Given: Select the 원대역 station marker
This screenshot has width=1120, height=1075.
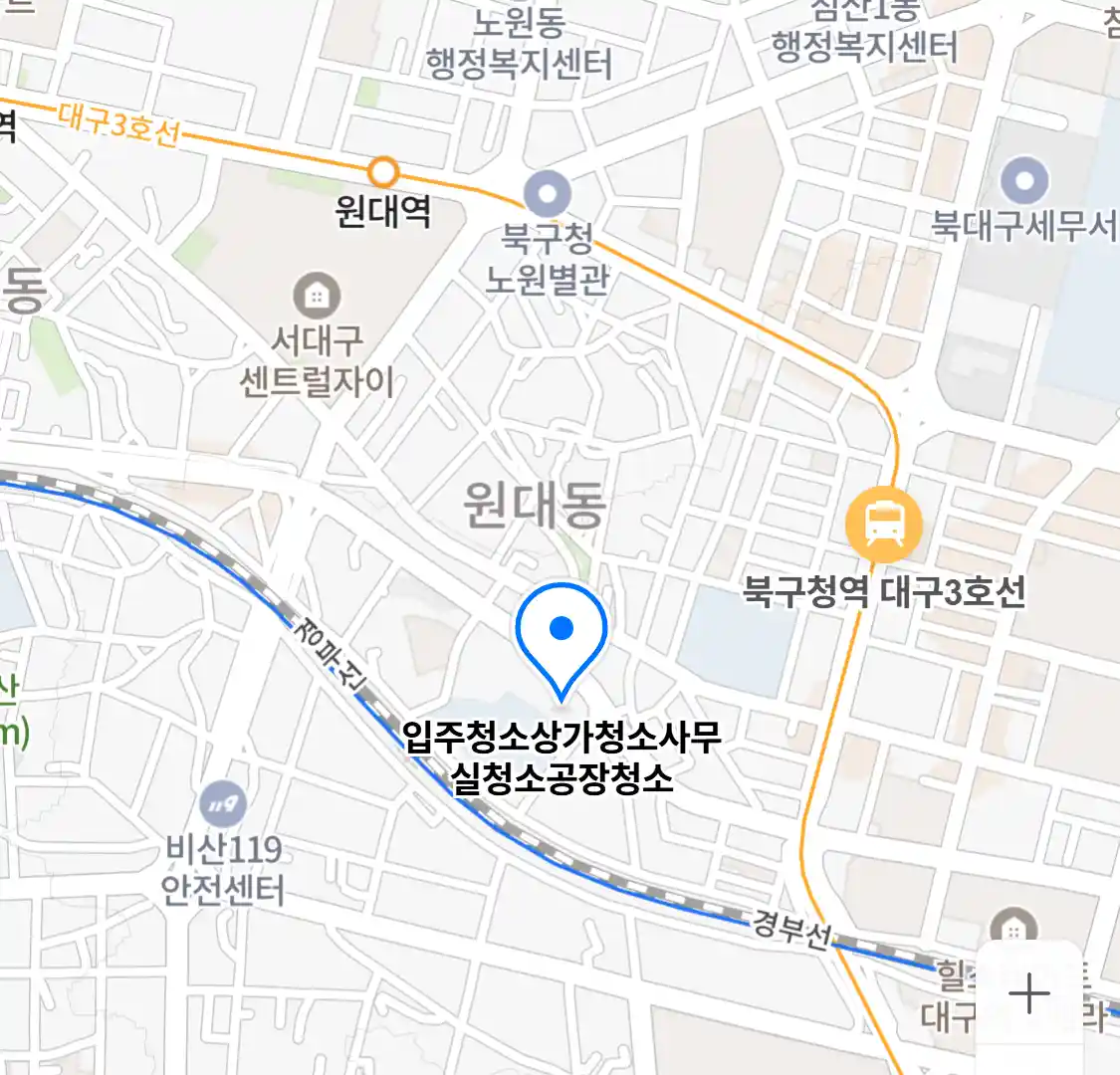Looking at the screenshot, I should 383,173.
